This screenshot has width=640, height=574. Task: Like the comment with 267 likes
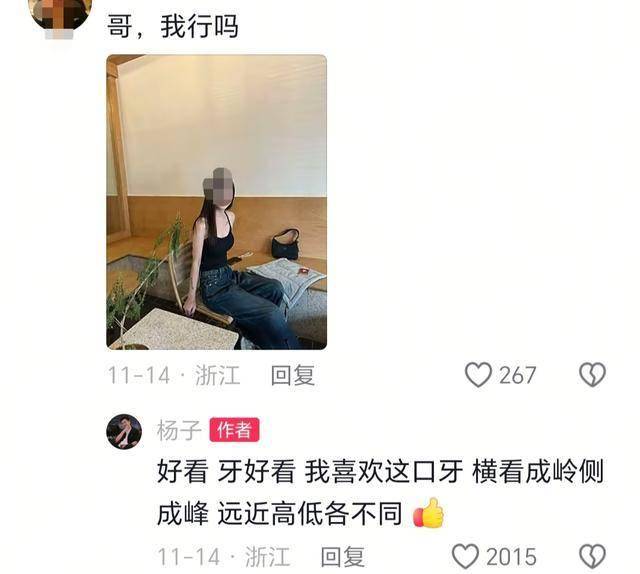pyautogui.click(x=480, y=375)
